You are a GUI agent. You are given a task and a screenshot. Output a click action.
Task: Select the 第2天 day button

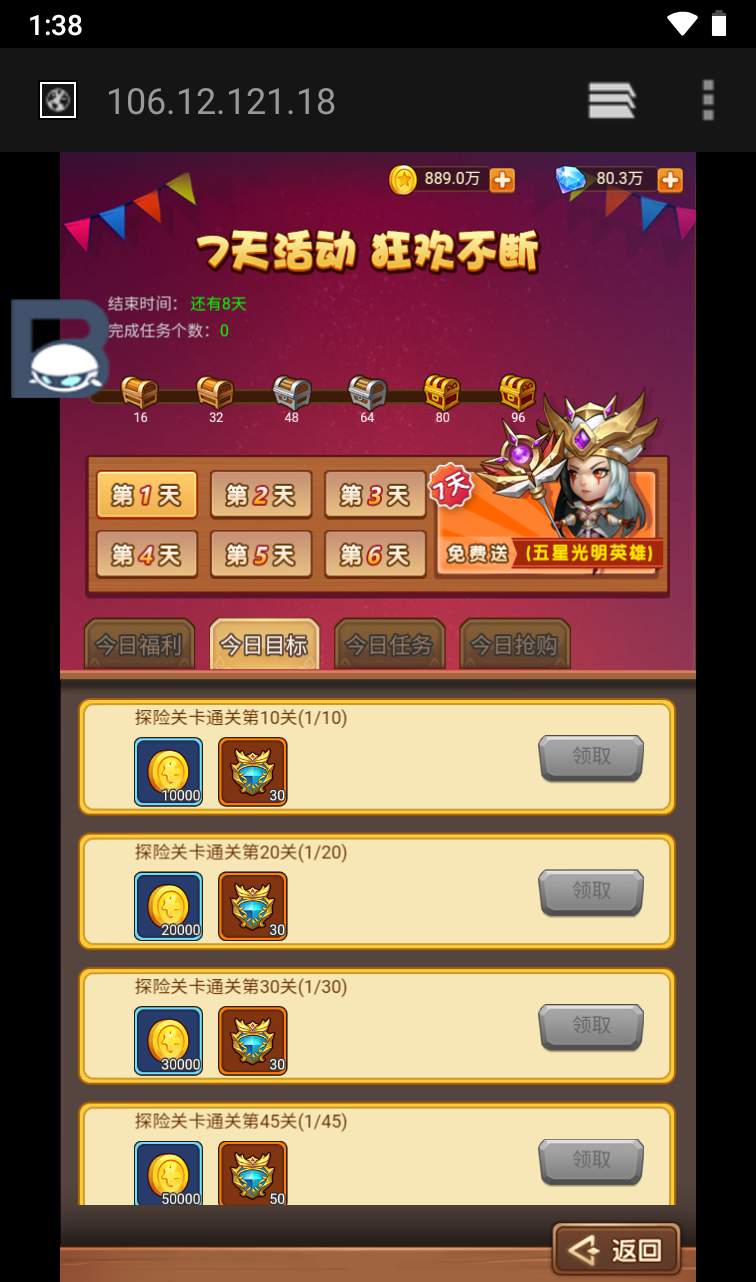pyautogui.click(x=261, y=495)
